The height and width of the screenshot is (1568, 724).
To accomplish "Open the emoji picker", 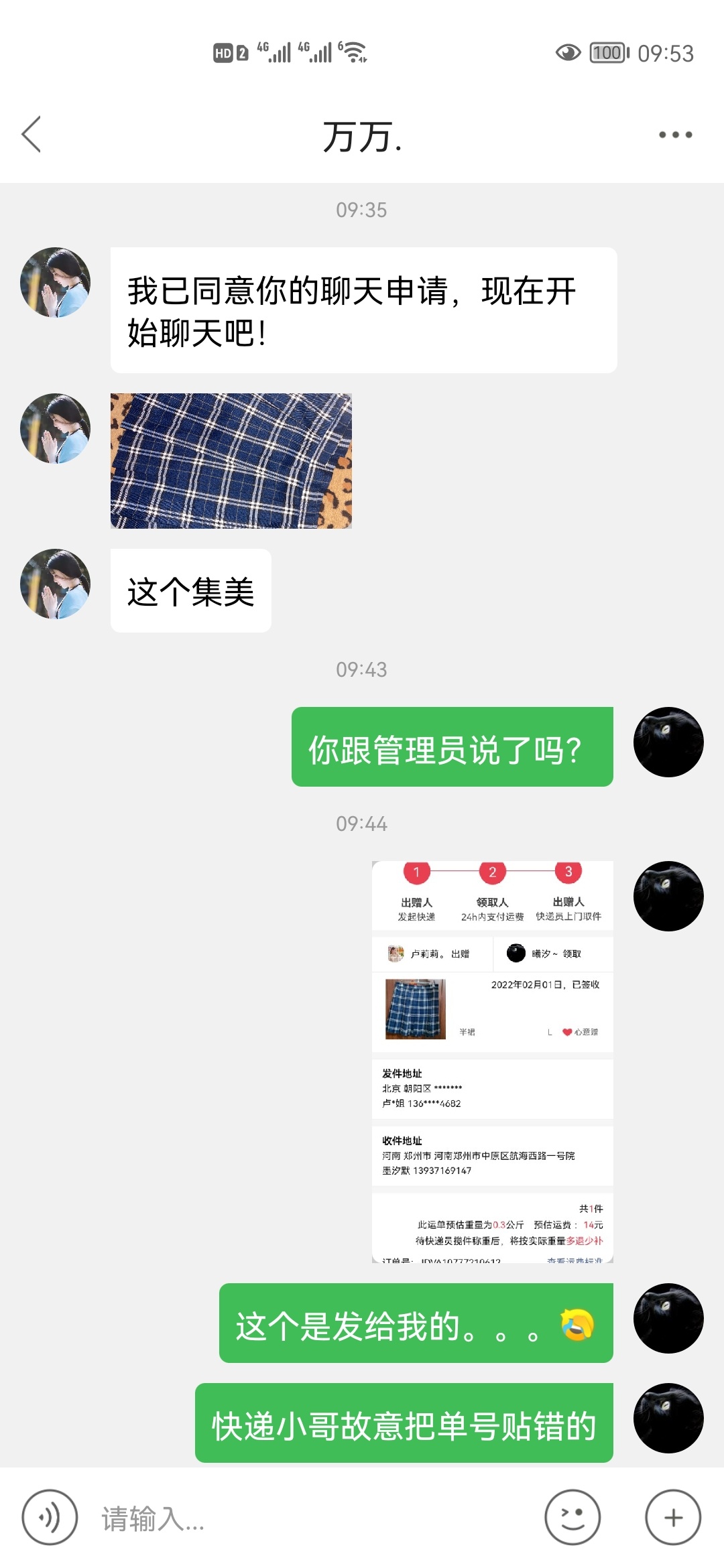I will tap(572, 1517).
